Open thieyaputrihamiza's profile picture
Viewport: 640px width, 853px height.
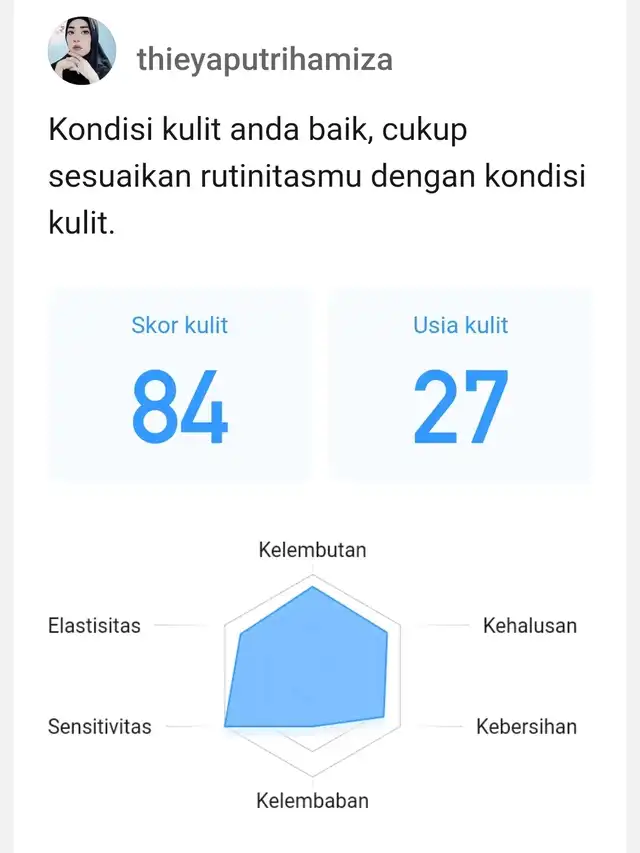pyautogui.click(x=82, y=50)
